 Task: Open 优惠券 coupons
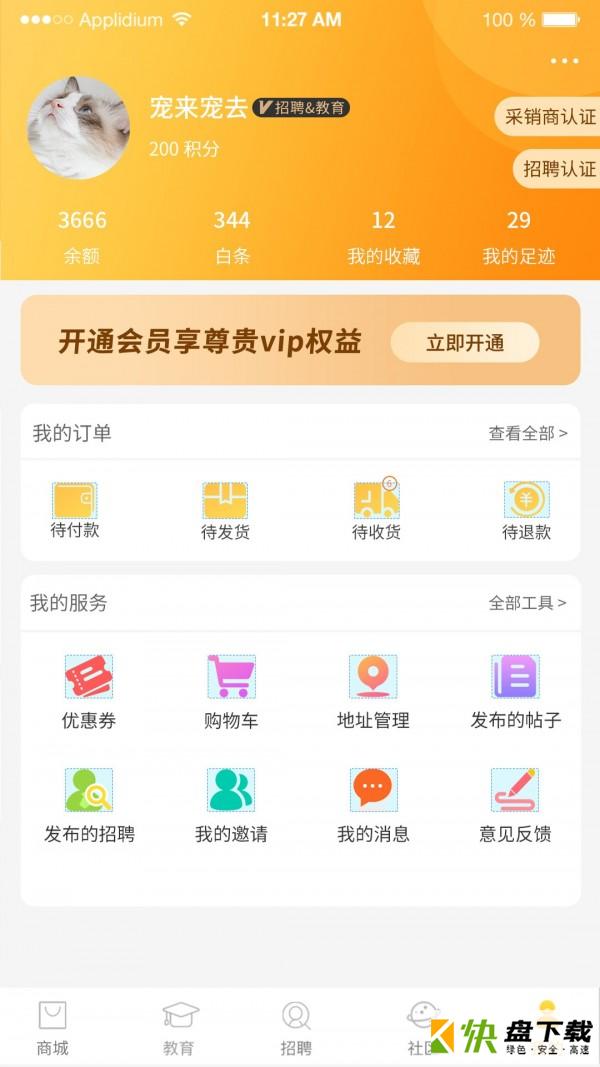pos(89,691)
